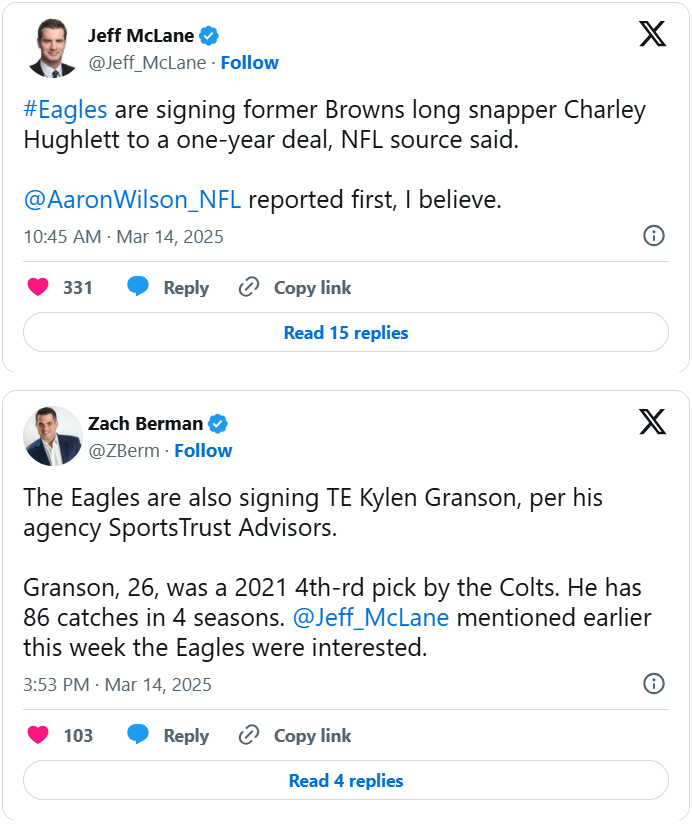The height and width of the screenshot is (824, 692).
Task: Copy link to Jeff McLane's tweet
Action: tap(295, 288)
